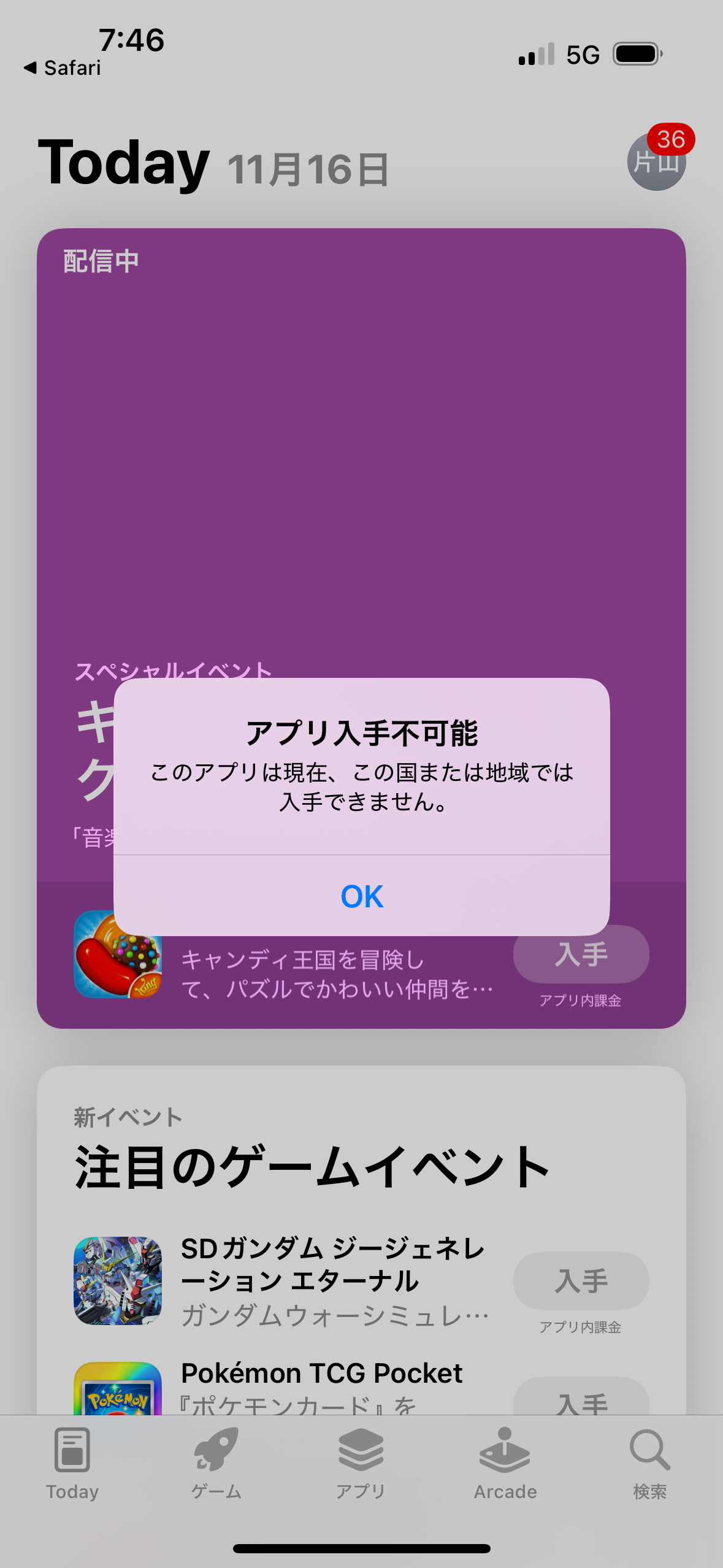
Task: Get the Candy Crush app
Action: click(x=581, y=955)
